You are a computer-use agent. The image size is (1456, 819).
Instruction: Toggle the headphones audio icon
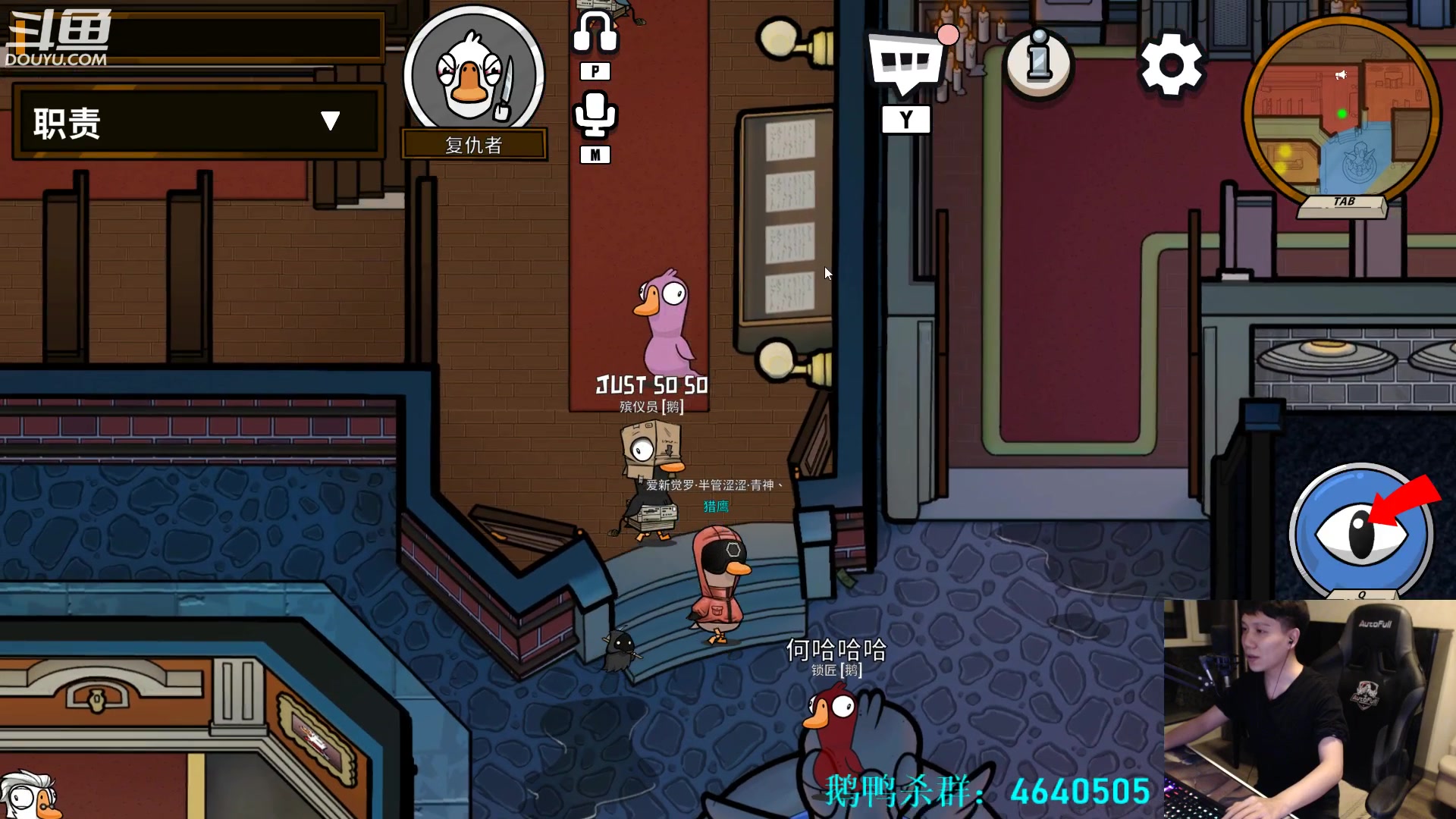pyautogui.click(x=595, y=33)
